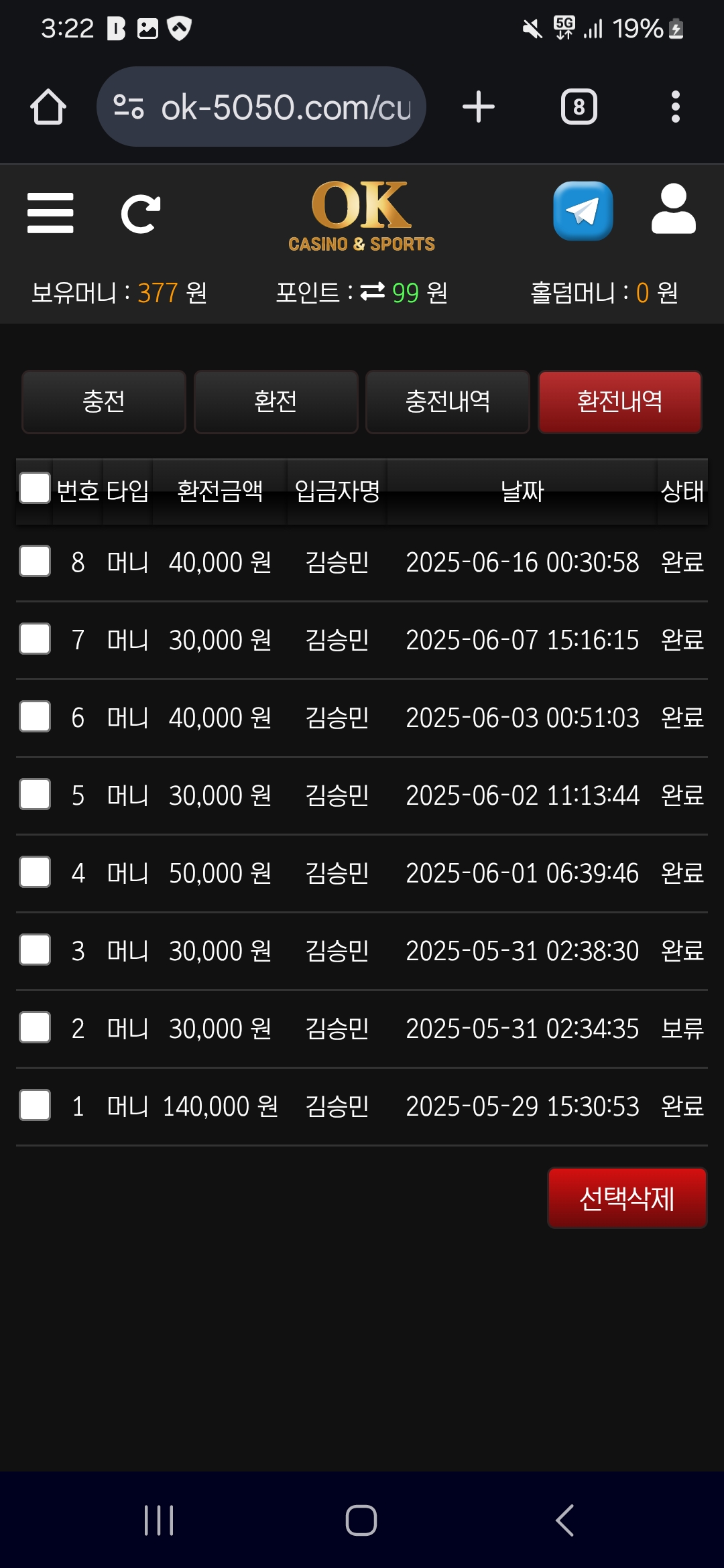Screen dimensions: 724x1568
Task: Open the 충전내역 tab
Action: point(448,402)
